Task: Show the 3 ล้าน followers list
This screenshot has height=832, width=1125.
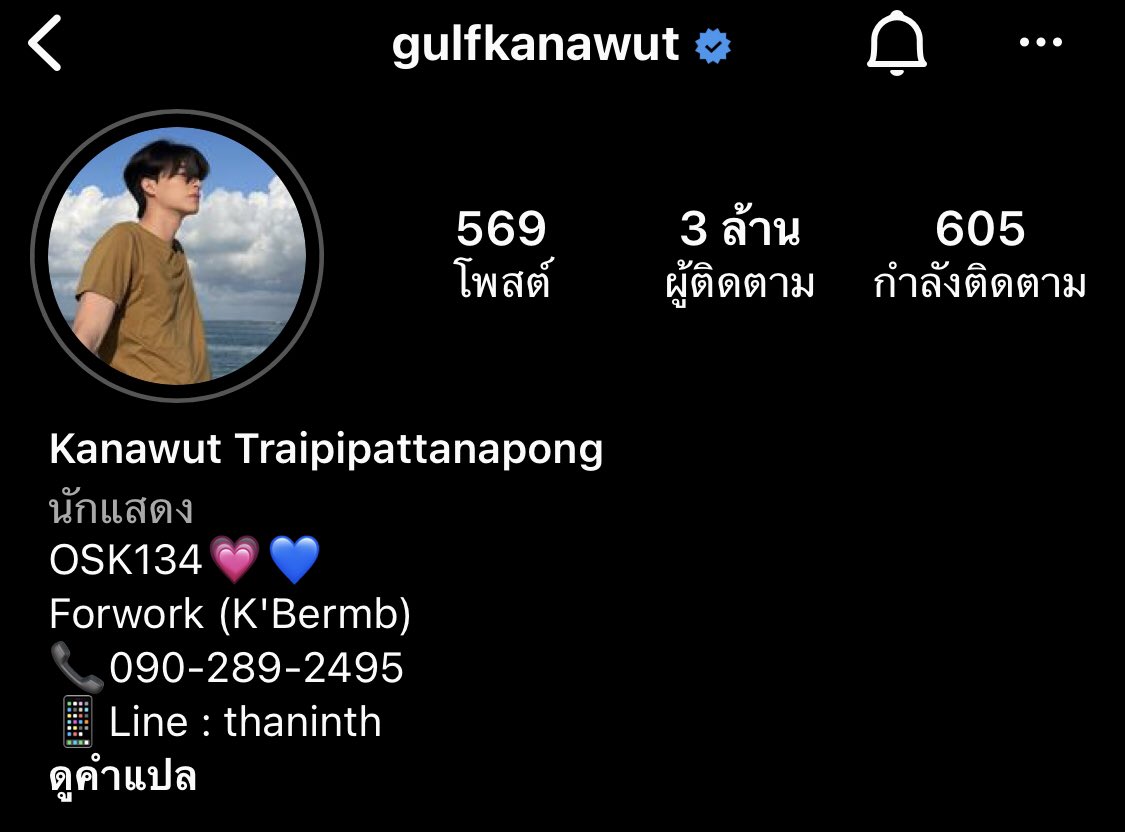Action: click(740, 254)
